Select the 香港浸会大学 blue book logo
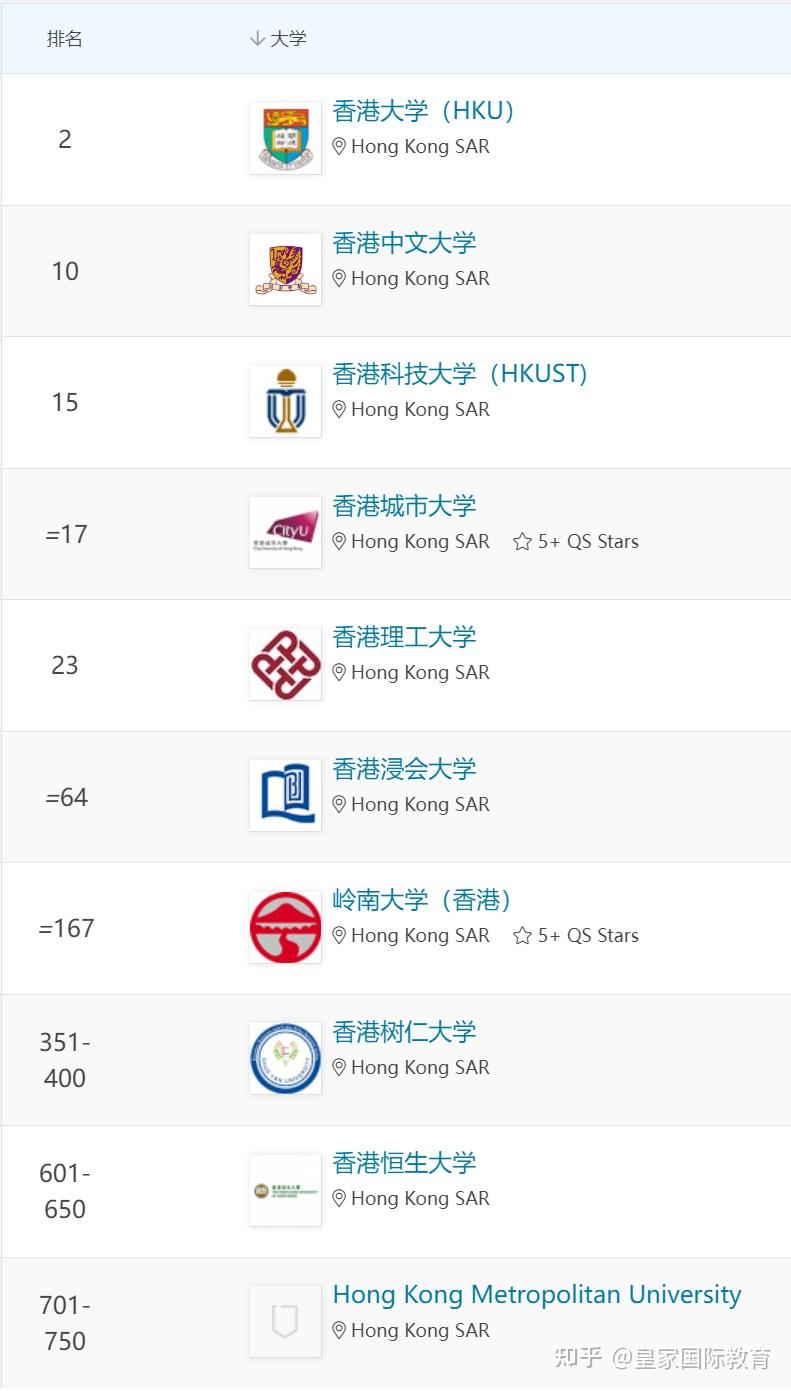 [x=285, y=794]
